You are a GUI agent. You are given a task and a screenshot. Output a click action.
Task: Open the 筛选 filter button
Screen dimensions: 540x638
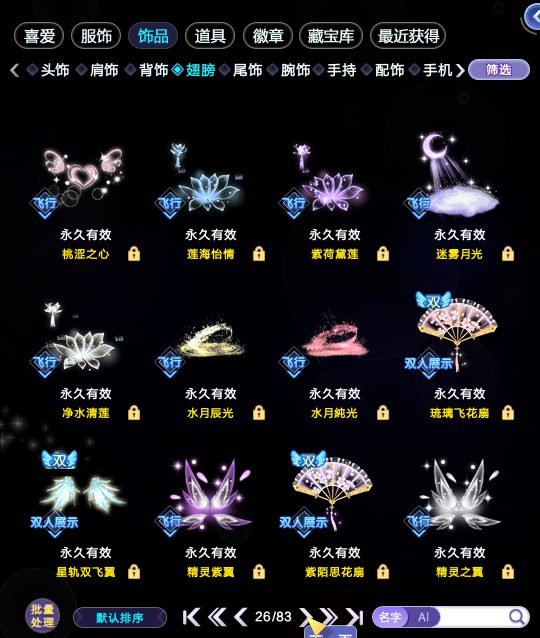499,70
